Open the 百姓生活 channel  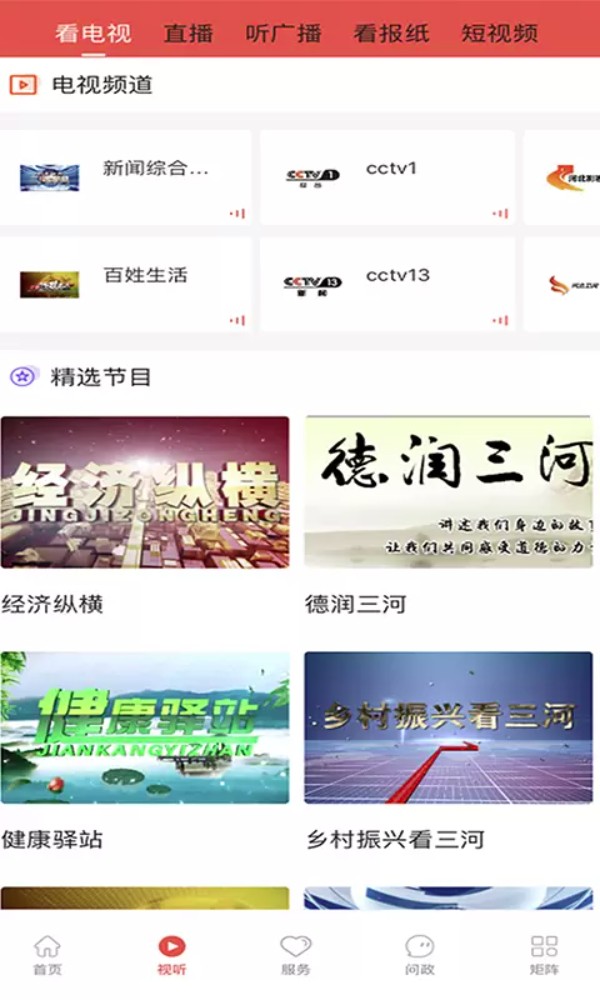click(x=125, y=284)
